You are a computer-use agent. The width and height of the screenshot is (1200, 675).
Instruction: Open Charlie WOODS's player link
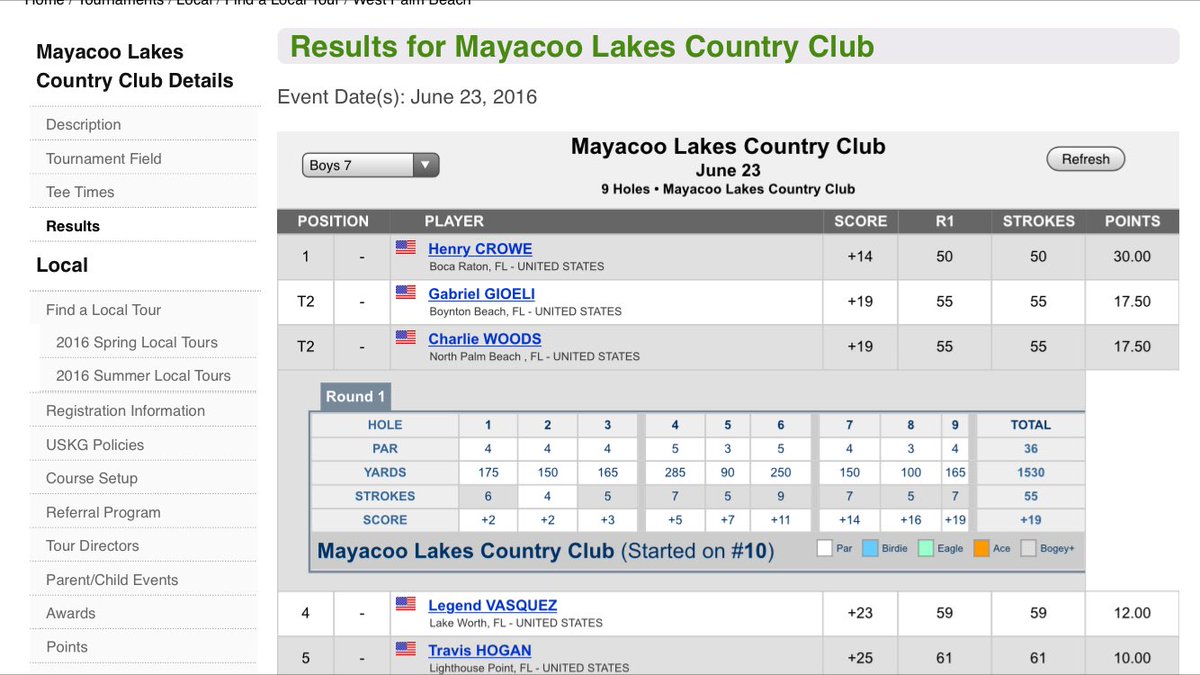(x=484, y=339)
